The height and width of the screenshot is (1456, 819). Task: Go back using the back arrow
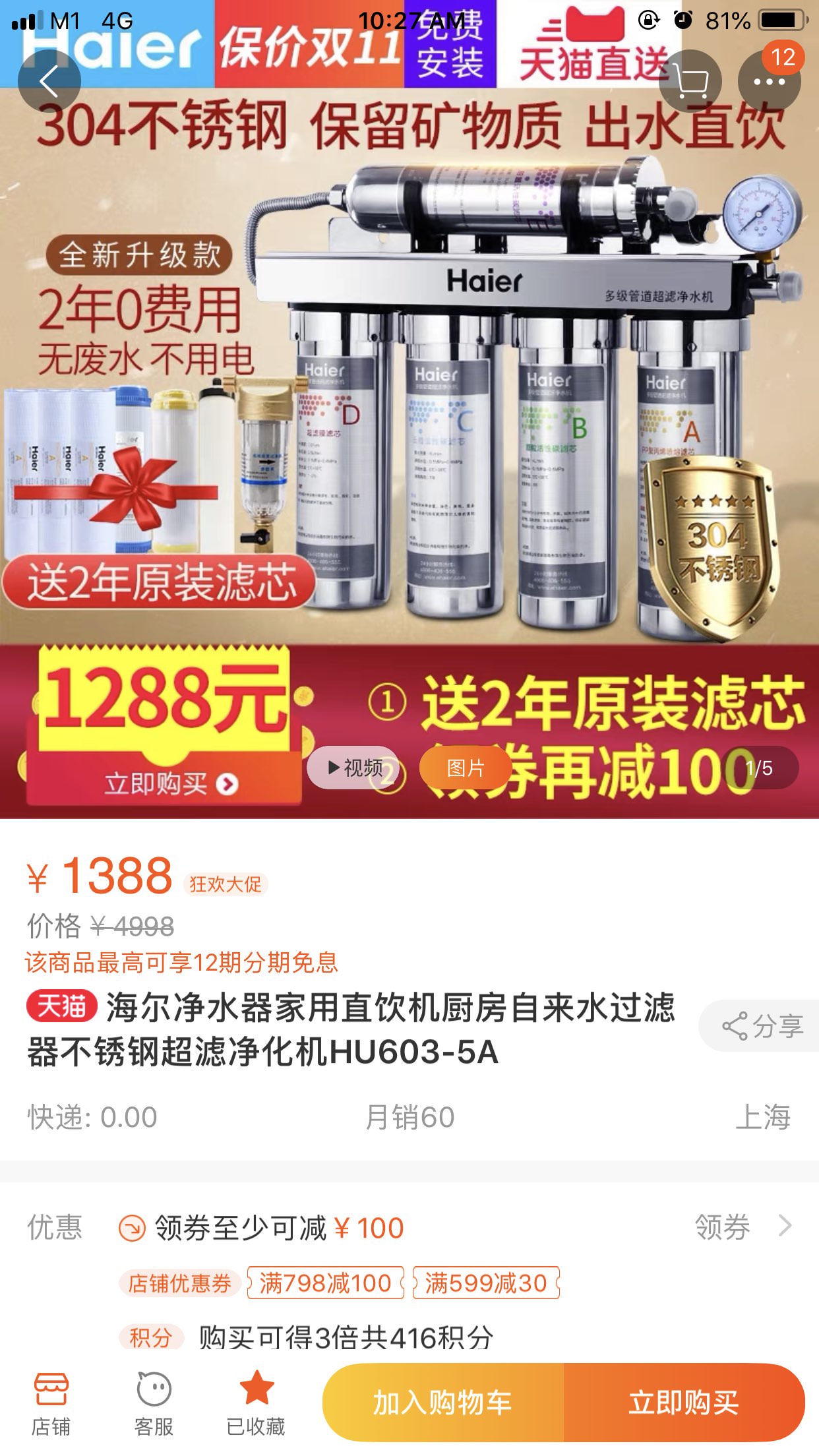[49, 81]
